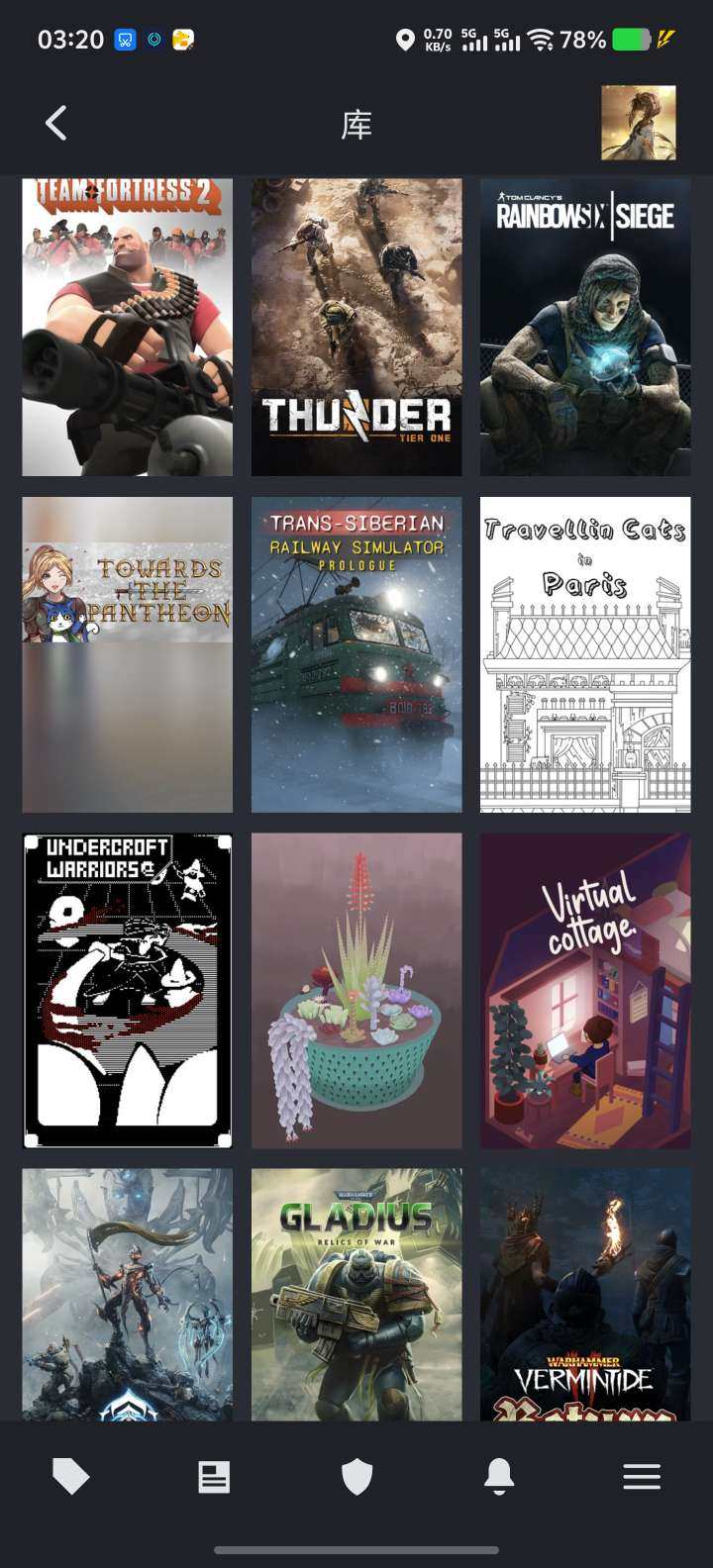Select Travellin Cats in Paris
This screenshot has width=713, height=1568.
point(585,654)
